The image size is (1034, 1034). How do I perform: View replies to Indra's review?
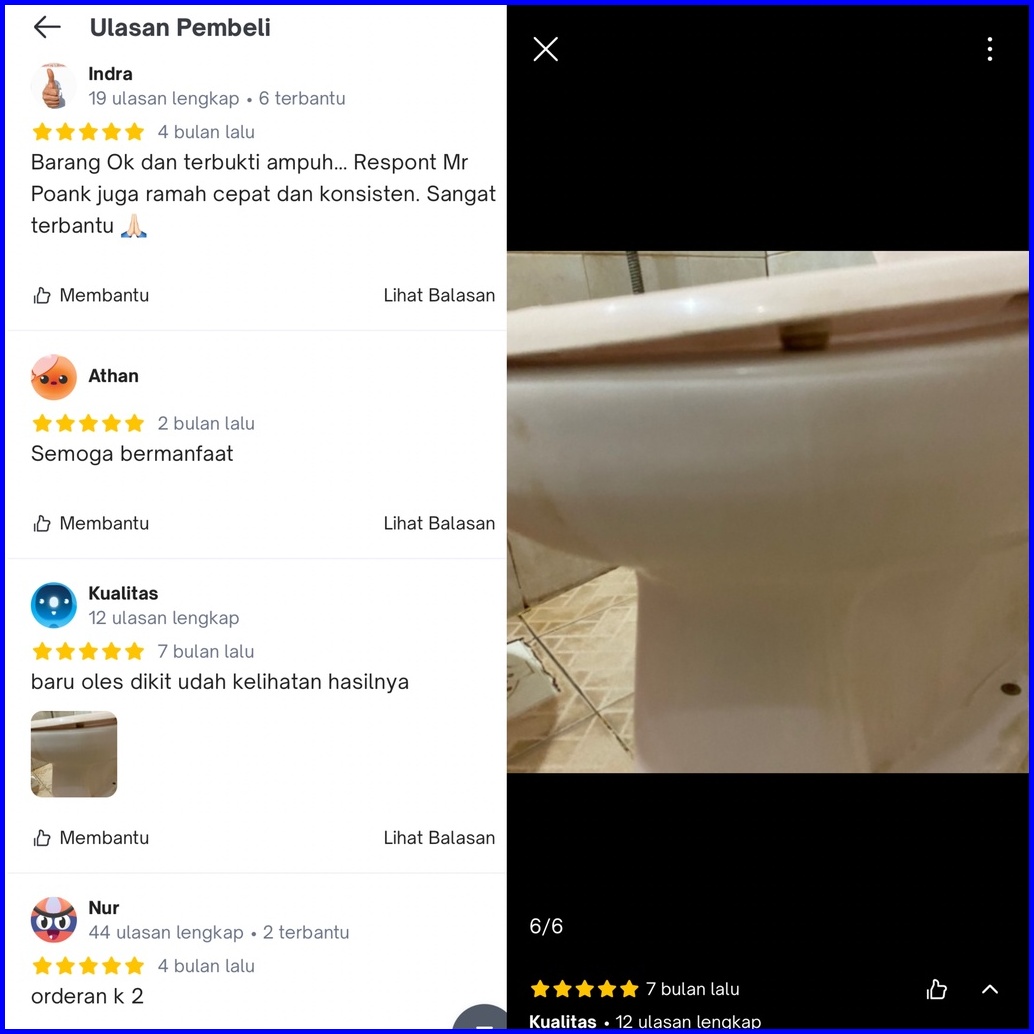click(439, 295)
